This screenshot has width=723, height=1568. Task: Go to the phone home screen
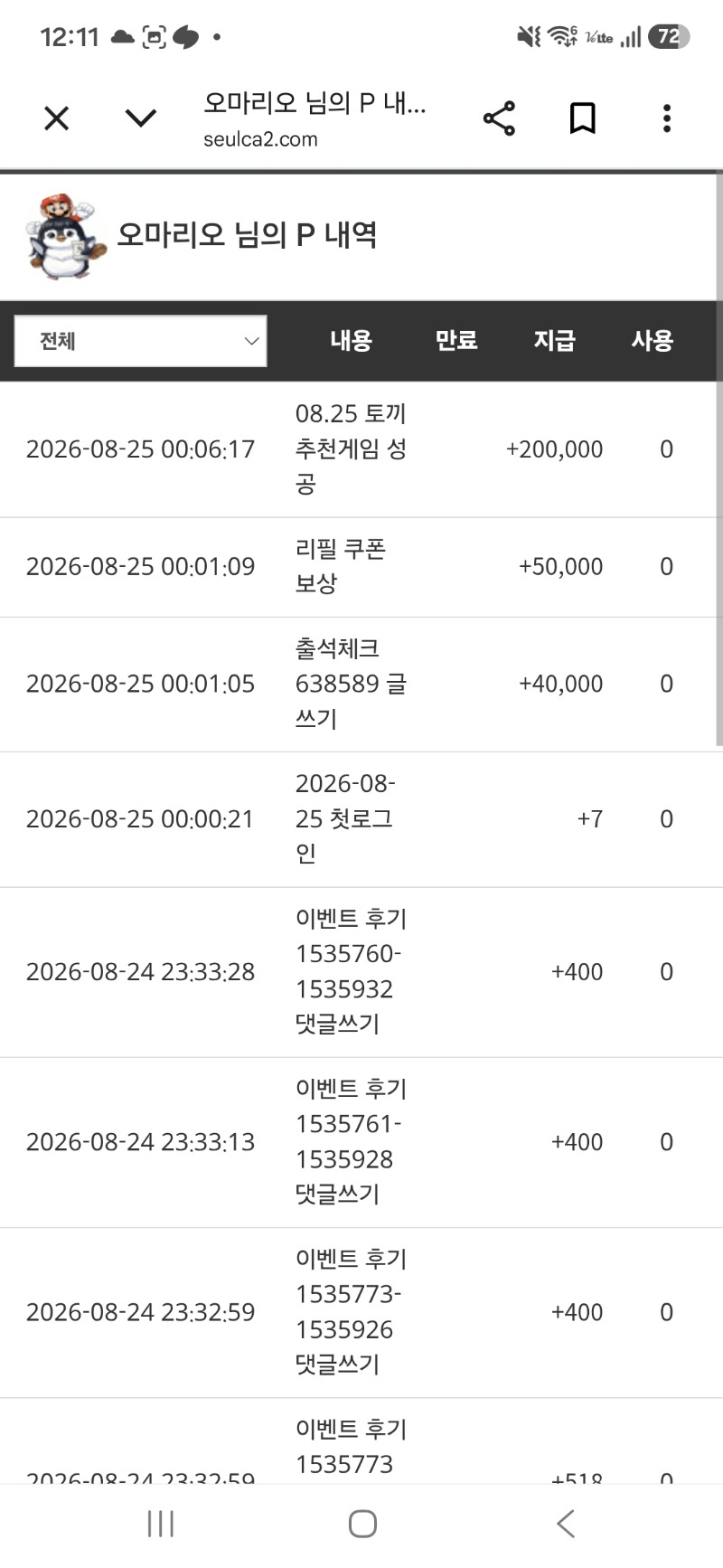point(362,1524)
